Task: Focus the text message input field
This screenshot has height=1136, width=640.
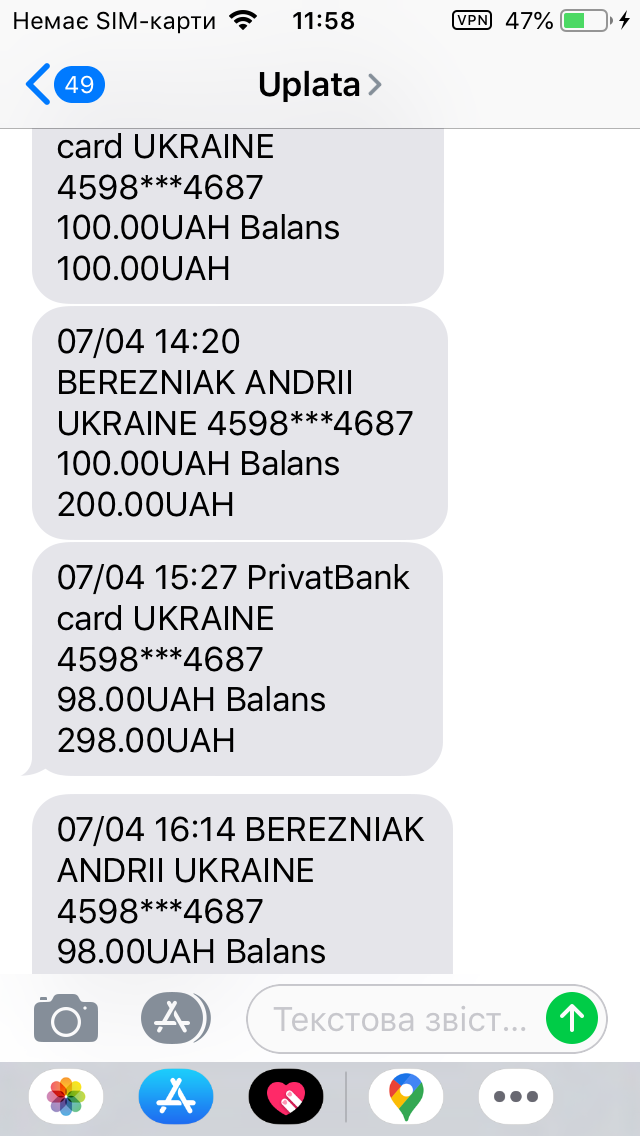Action: click(398, 1019)
